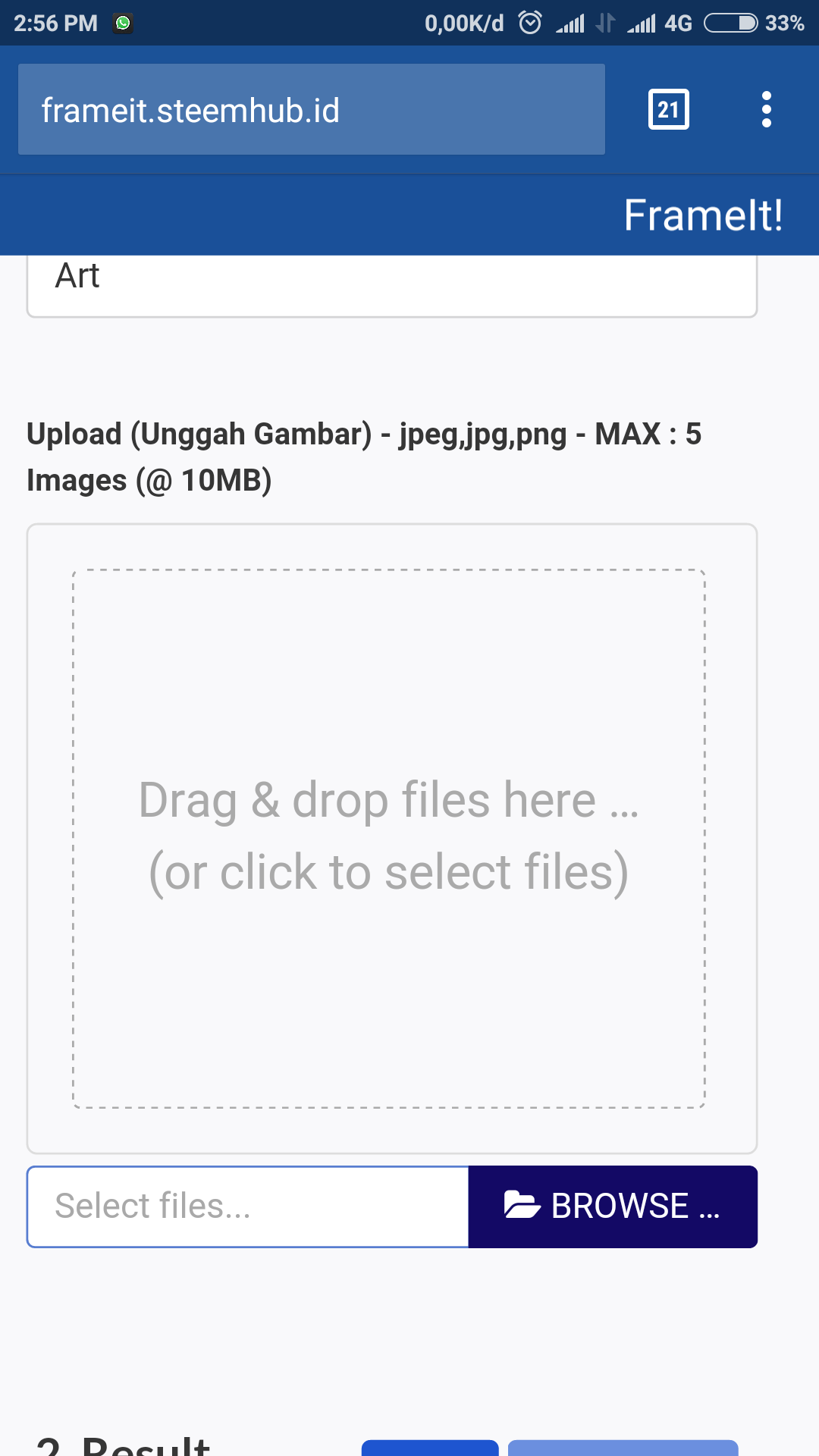
Task: Browse for image files to upload
Action: [613, 1207]
